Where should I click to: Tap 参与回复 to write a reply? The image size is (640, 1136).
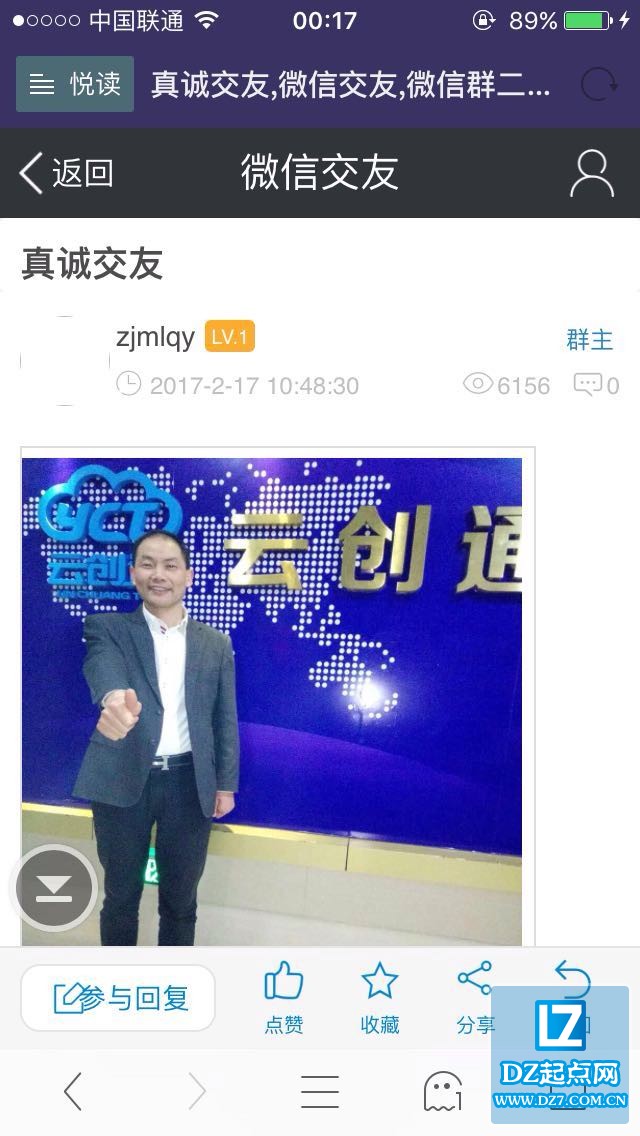click(x=118, y=997)
